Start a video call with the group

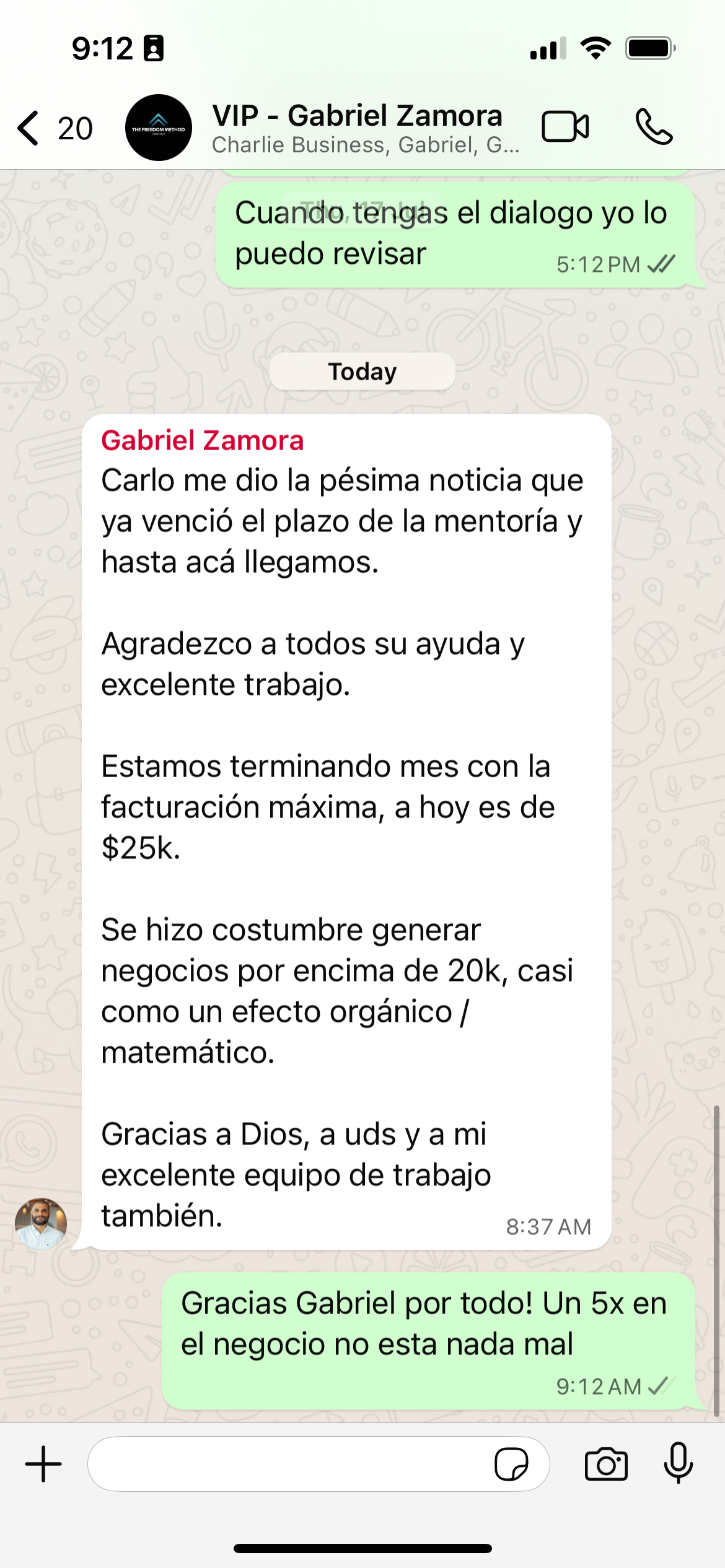(565, 127)
